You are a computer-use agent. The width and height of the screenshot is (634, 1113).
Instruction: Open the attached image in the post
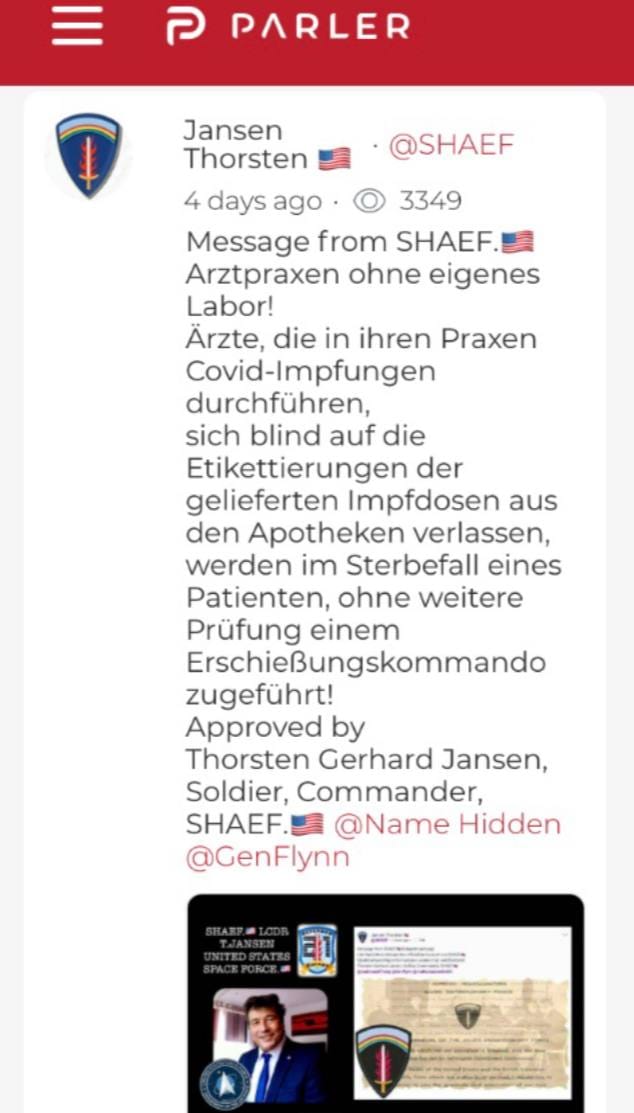pos(386,1003)
